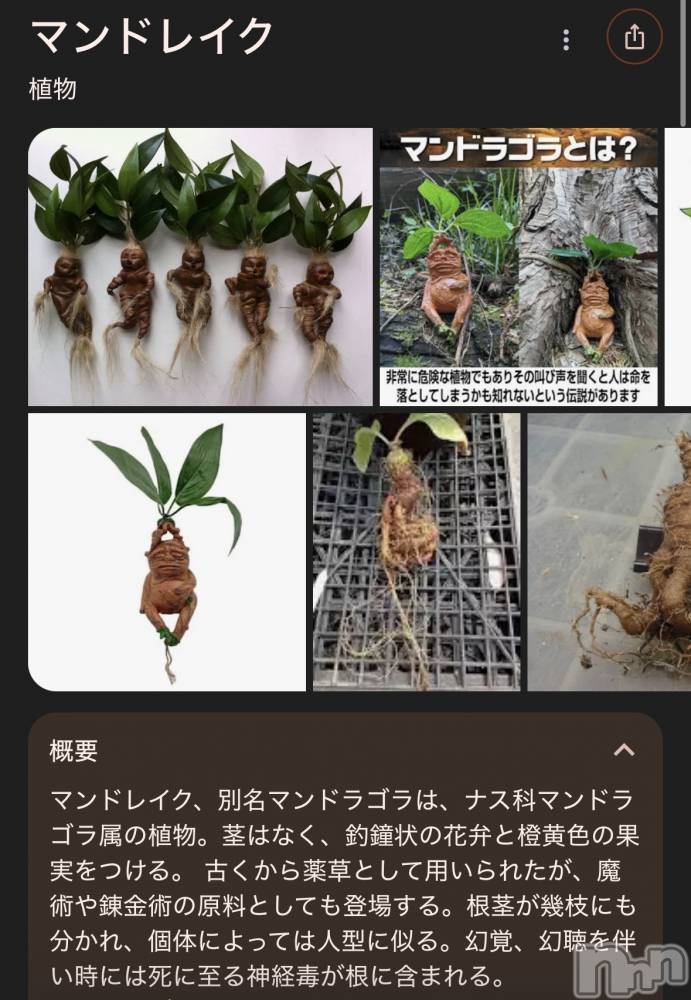The image size is (691, 1000).
Task: Open the マンドラゴラとは? image
Action: (x=518, y=267)
